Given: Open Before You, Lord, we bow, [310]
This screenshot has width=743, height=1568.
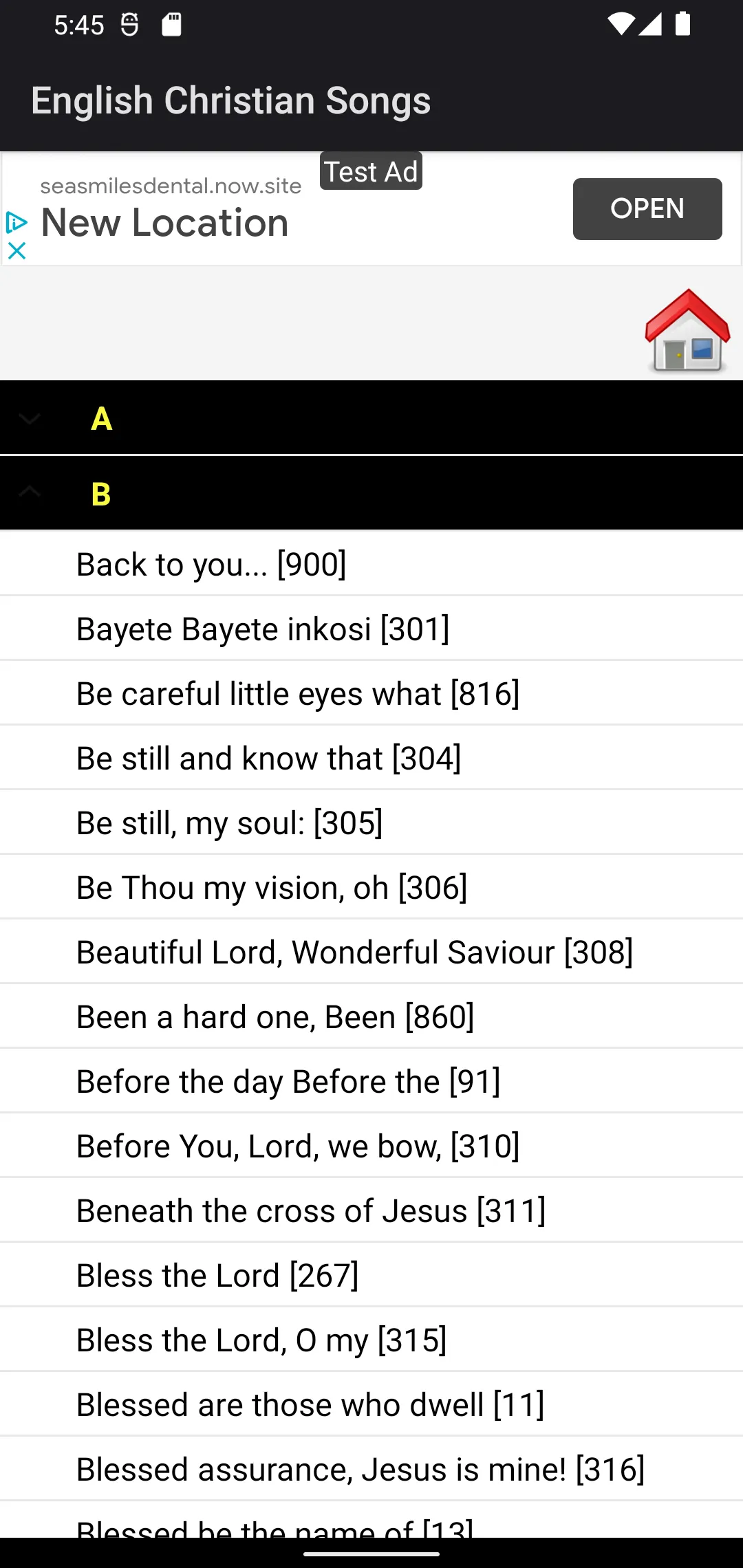Looking at the screenshot, I should [x=371, y=1146].
